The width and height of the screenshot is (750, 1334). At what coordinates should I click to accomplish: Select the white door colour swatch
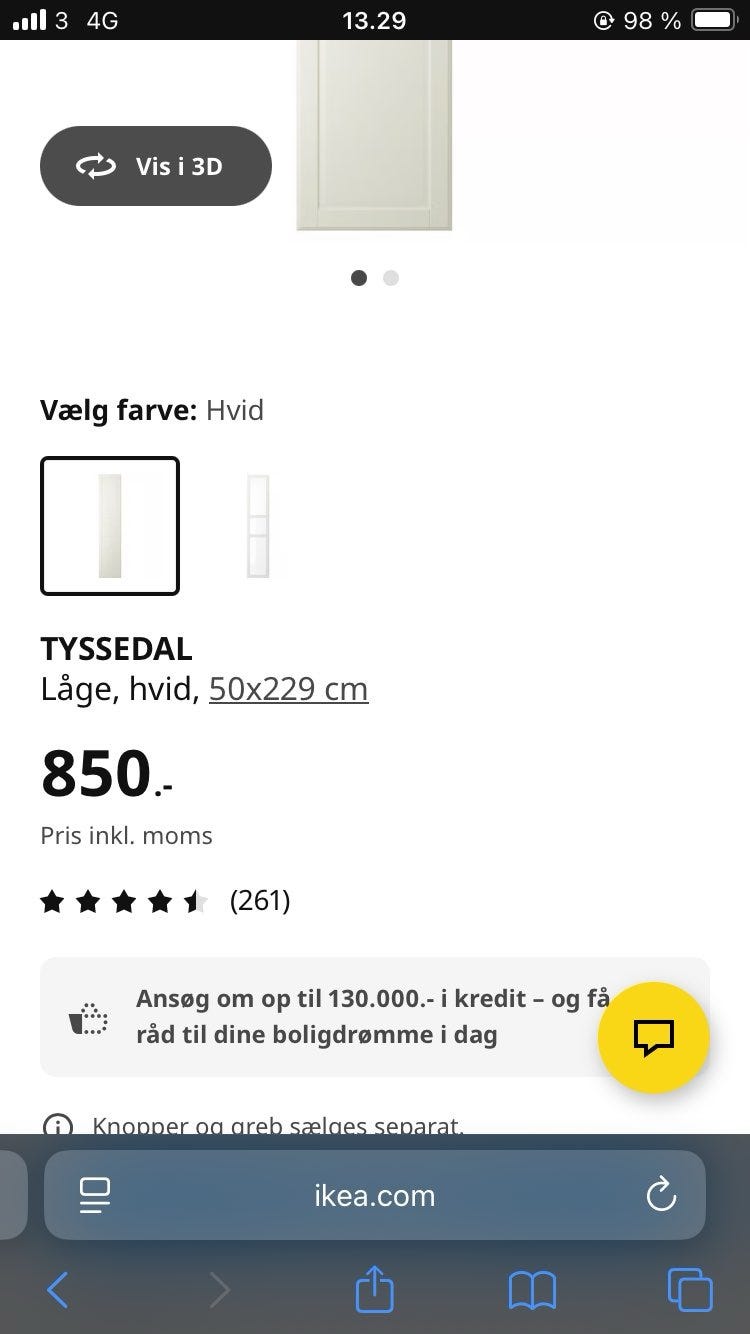(110, 526)
